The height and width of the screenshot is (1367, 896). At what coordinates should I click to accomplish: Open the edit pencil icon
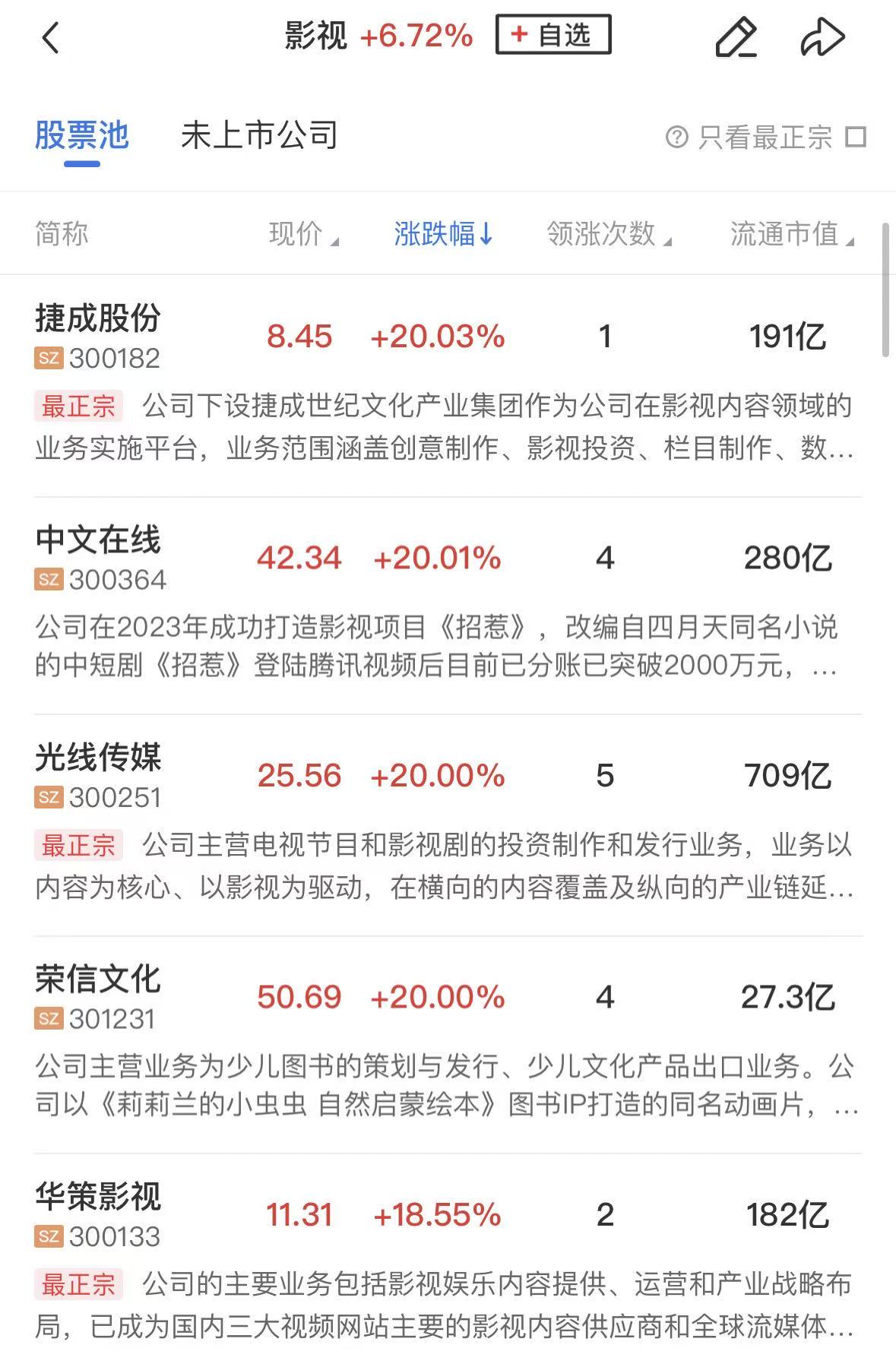click(736, 37)
